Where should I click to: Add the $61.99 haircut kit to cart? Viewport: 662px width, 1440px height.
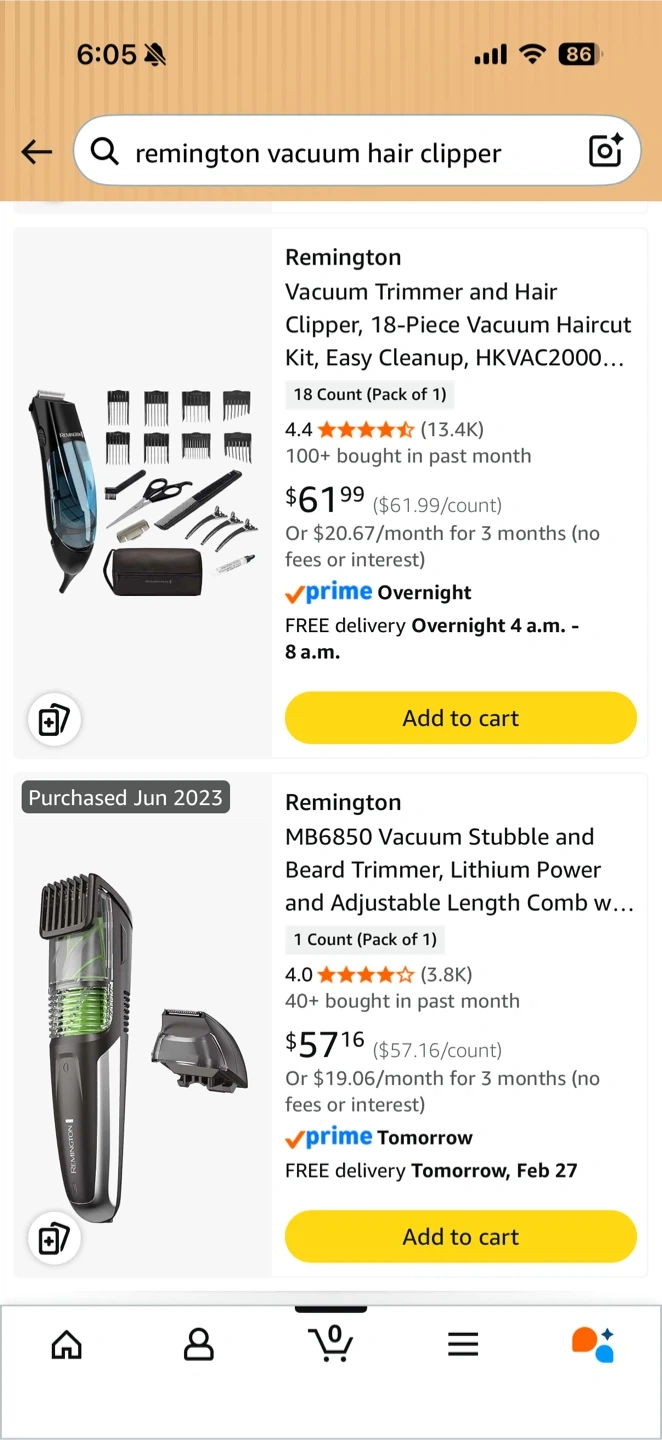coord(460,718)
